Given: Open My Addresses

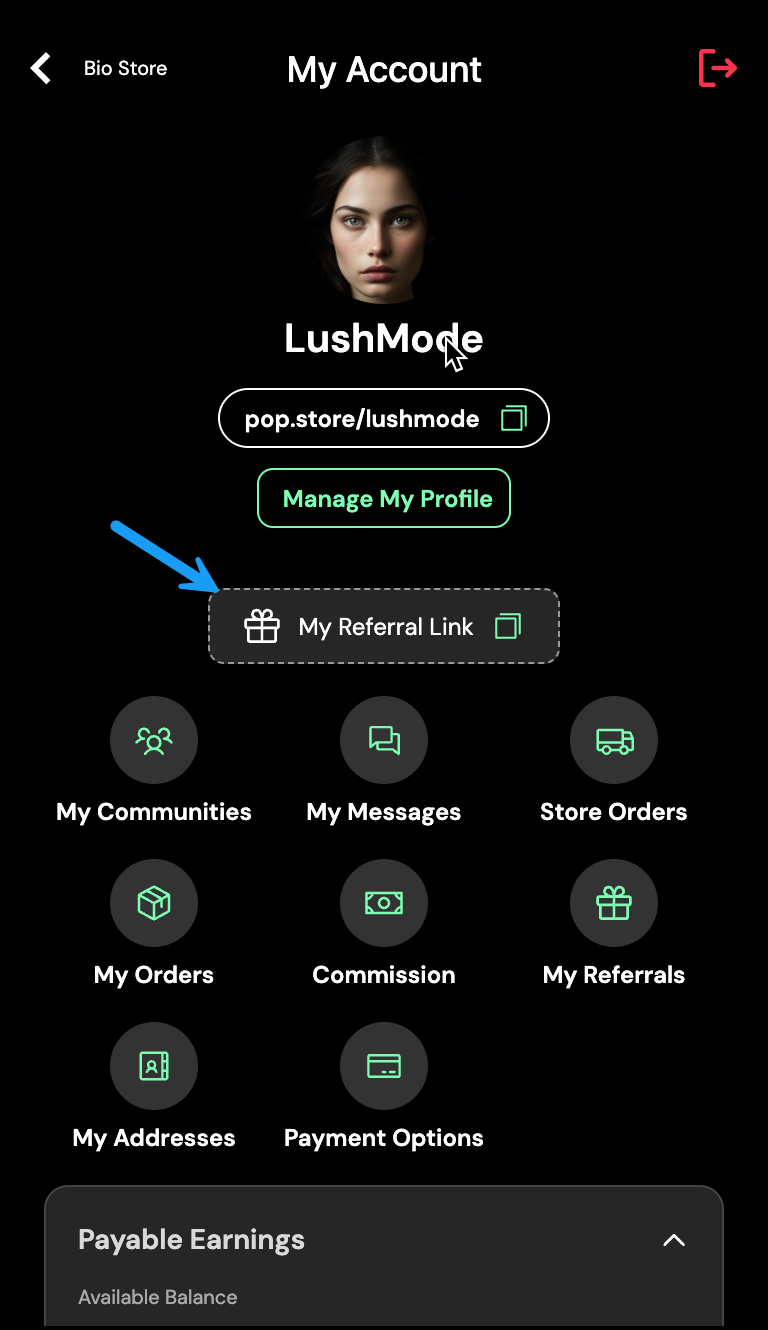Looking at the screenshot, I should [x=154, y=1067].
